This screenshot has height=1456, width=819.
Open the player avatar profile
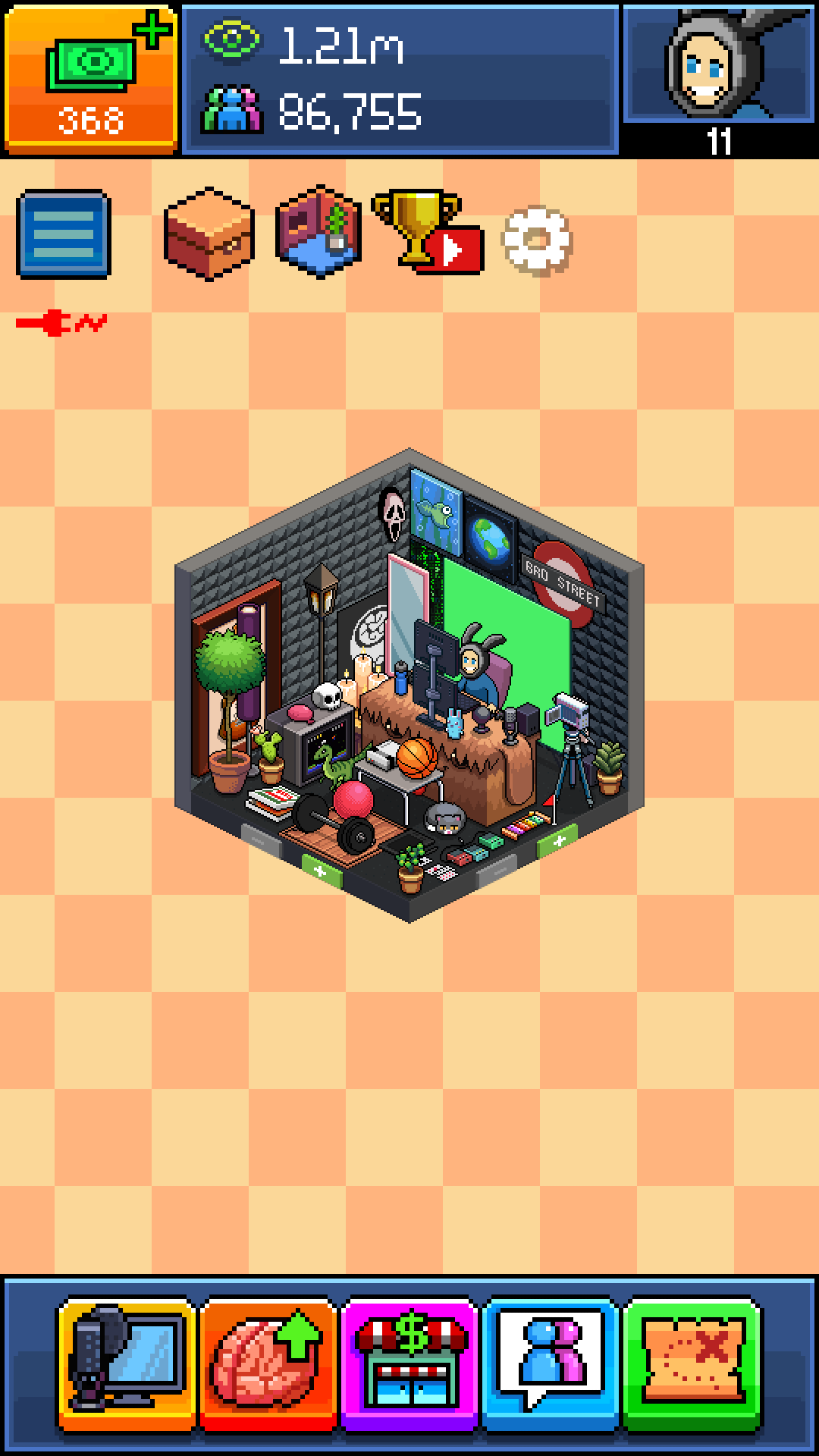[717, 67]
